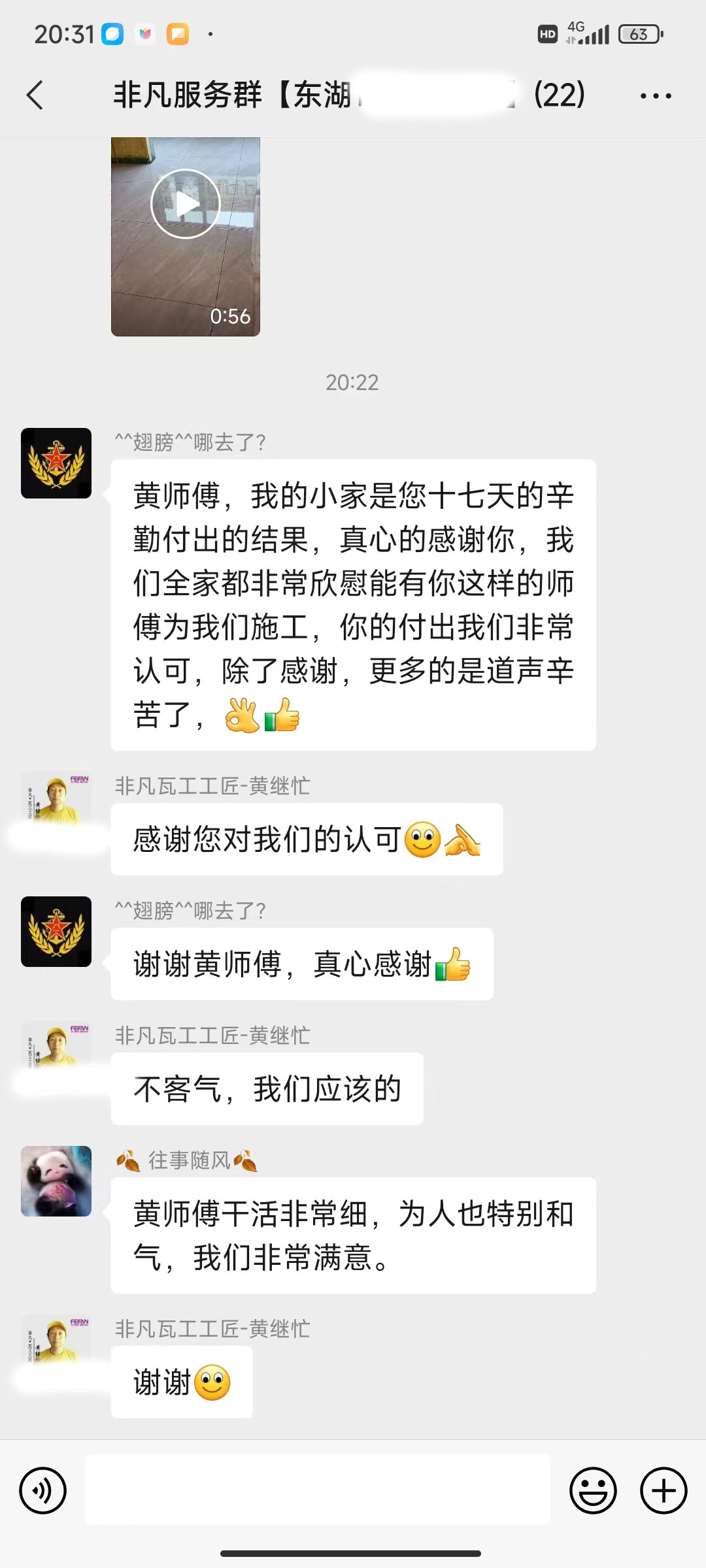View profile of ^^翅膀^^哪去了? beside long message
Viewport: 706px width, 1568px height.
(x=56, y=463)
